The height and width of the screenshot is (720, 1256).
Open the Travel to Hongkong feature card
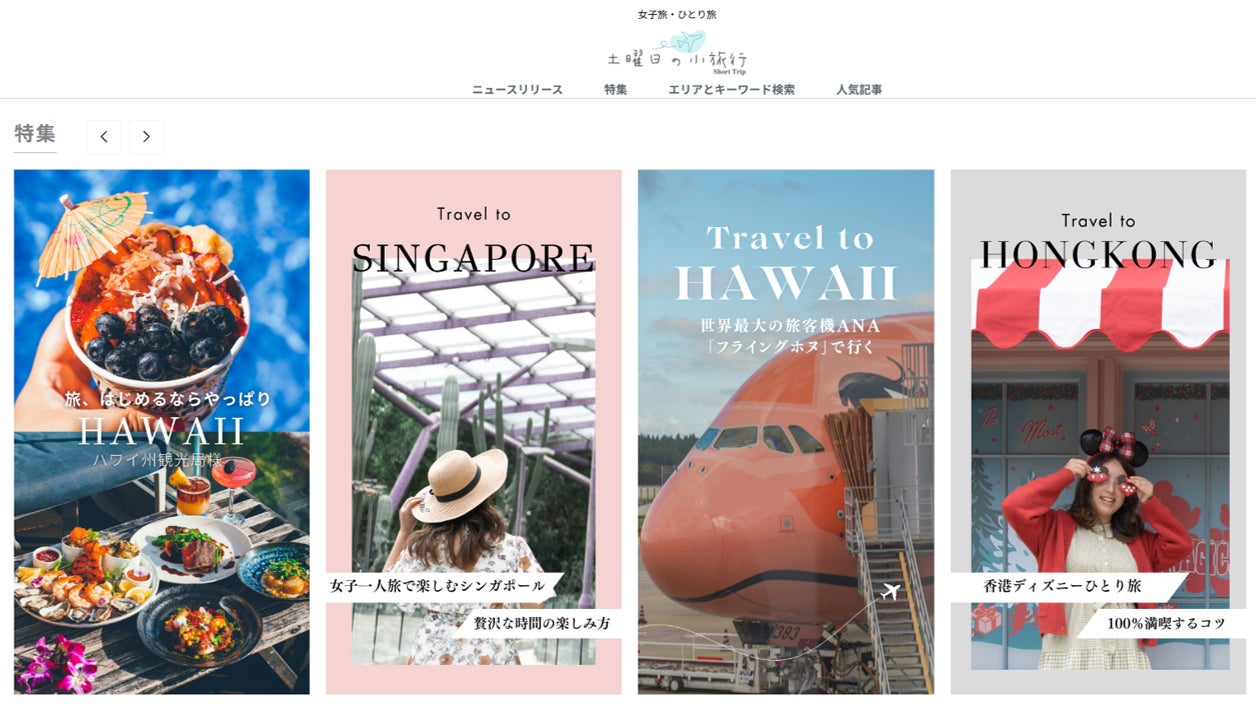point(1098,432)
